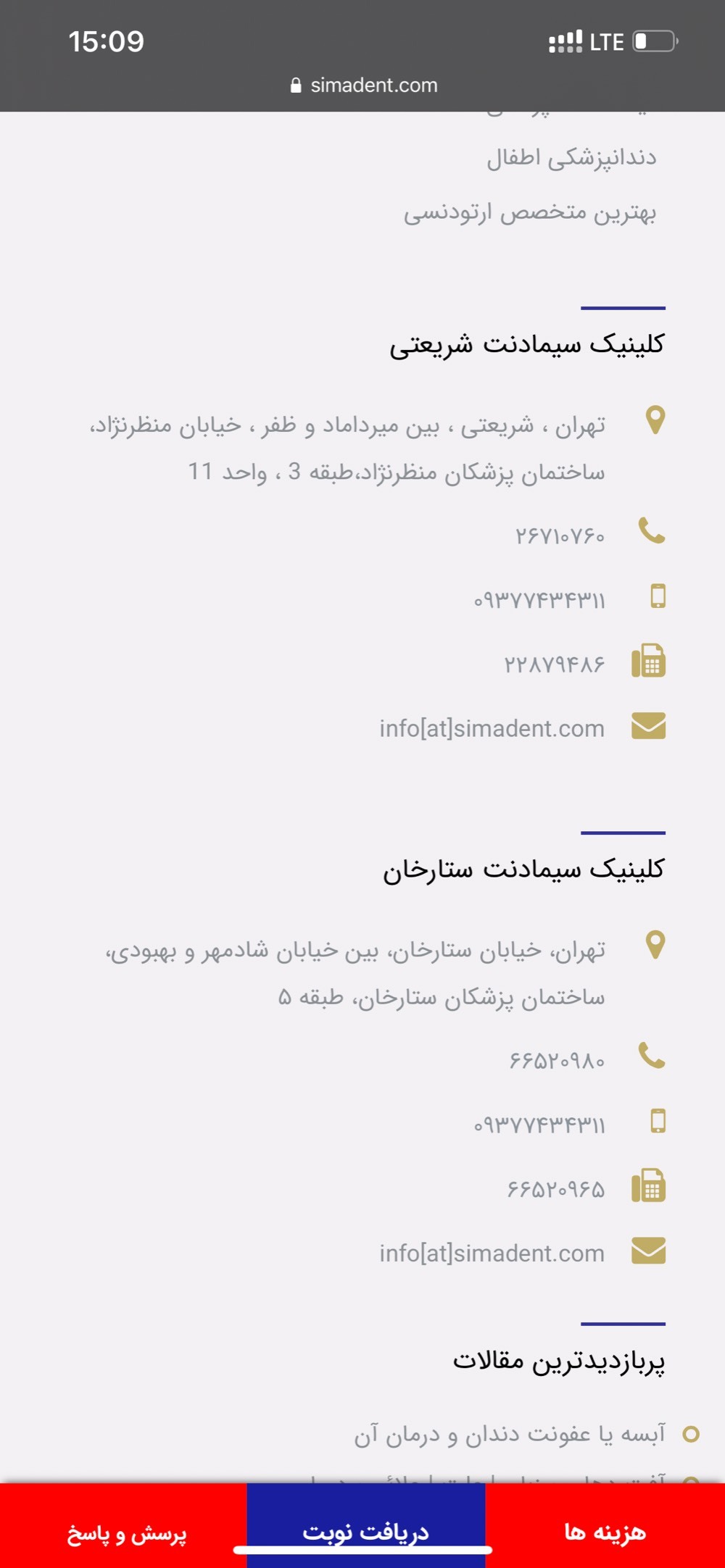
Task: Call Shariati clinic phone ۲۶۷۱۰۷۶۰
Action: (x=560, y=536)
